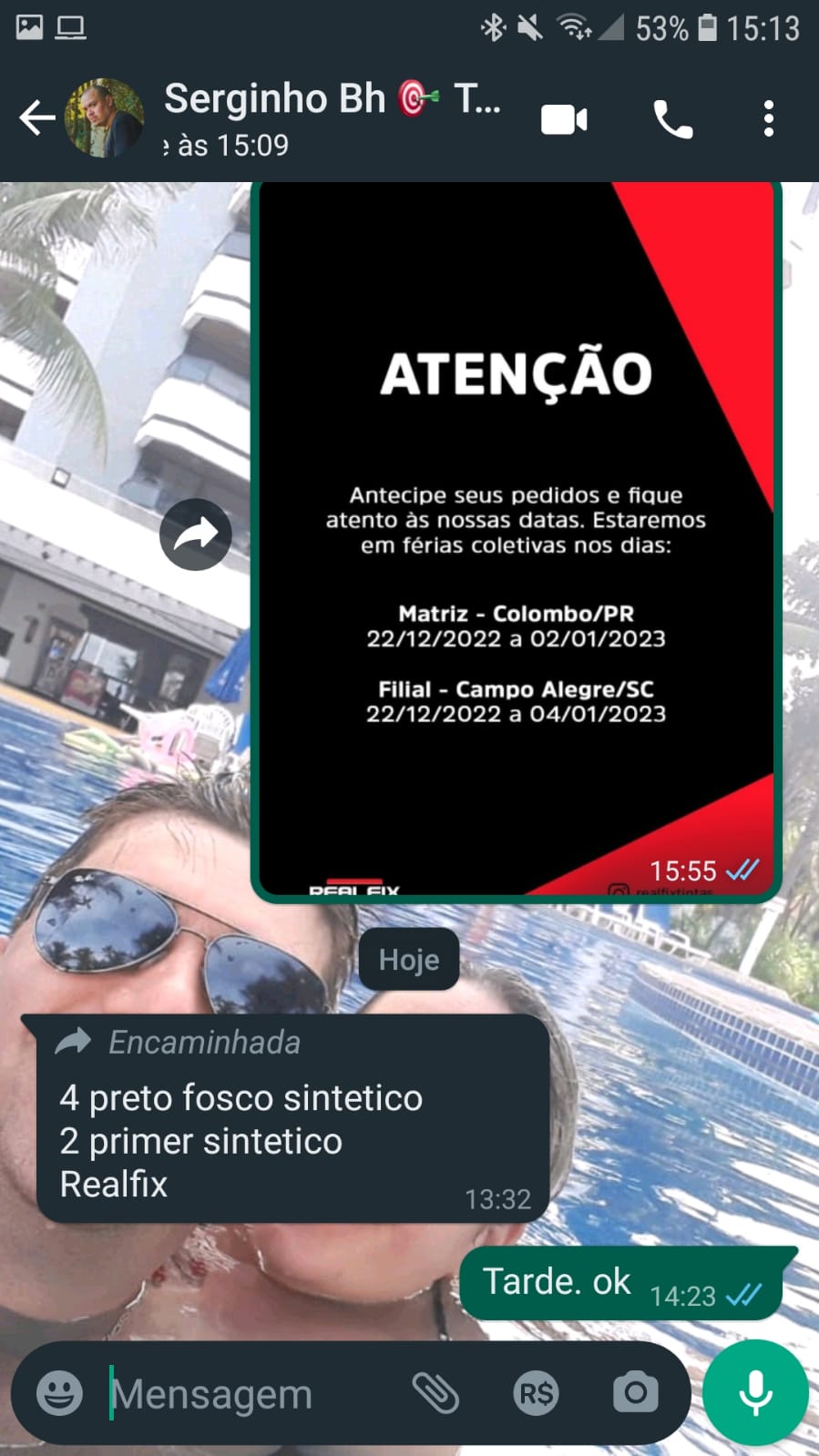This screenshot has width=819, height=1456.
Task: Open the R$ payment option
Action: 536,1393
